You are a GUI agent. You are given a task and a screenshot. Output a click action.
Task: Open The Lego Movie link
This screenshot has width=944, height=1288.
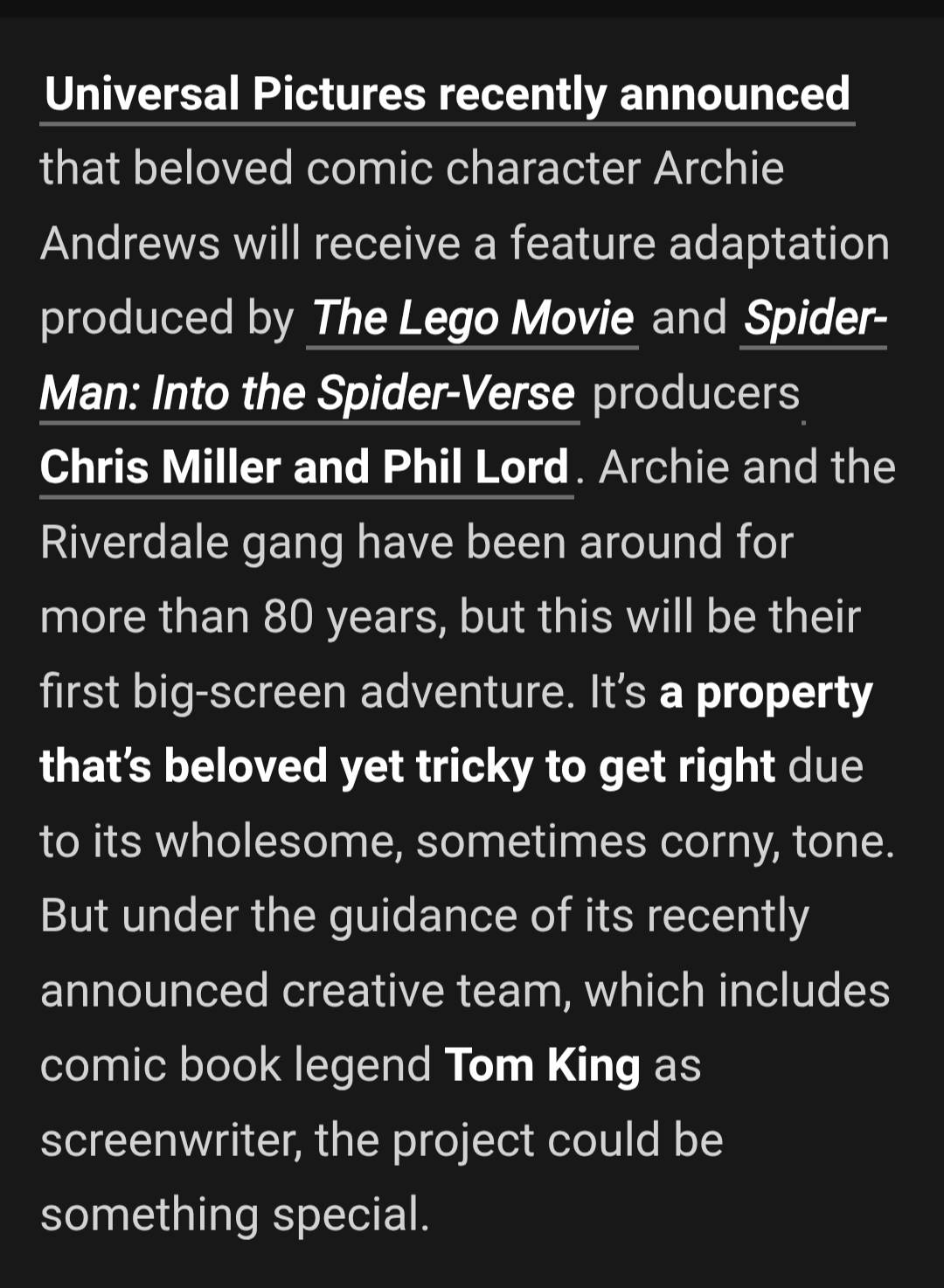472,318
